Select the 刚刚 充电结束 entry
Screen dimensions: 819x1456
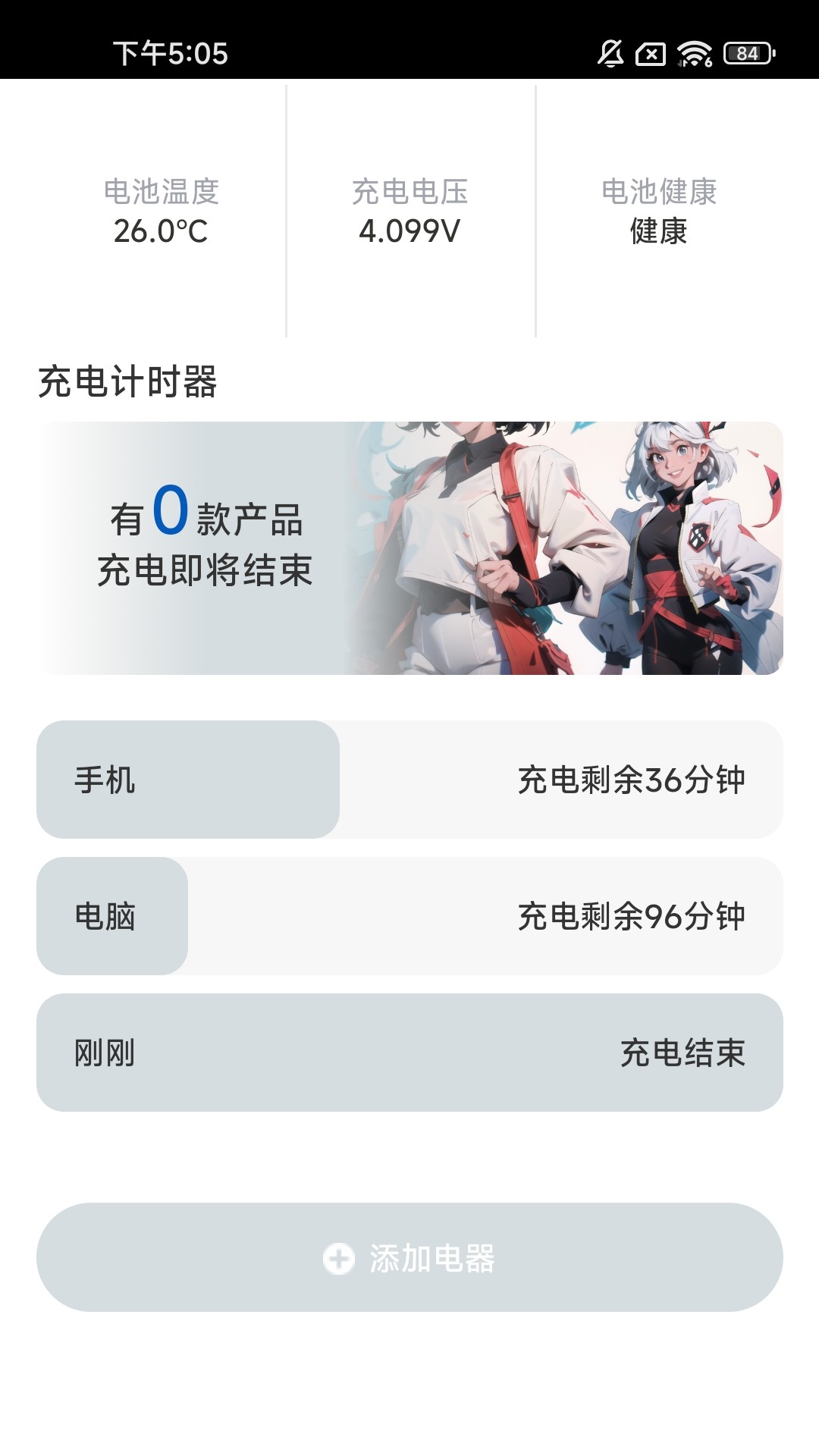click(x=409, y=1053)
